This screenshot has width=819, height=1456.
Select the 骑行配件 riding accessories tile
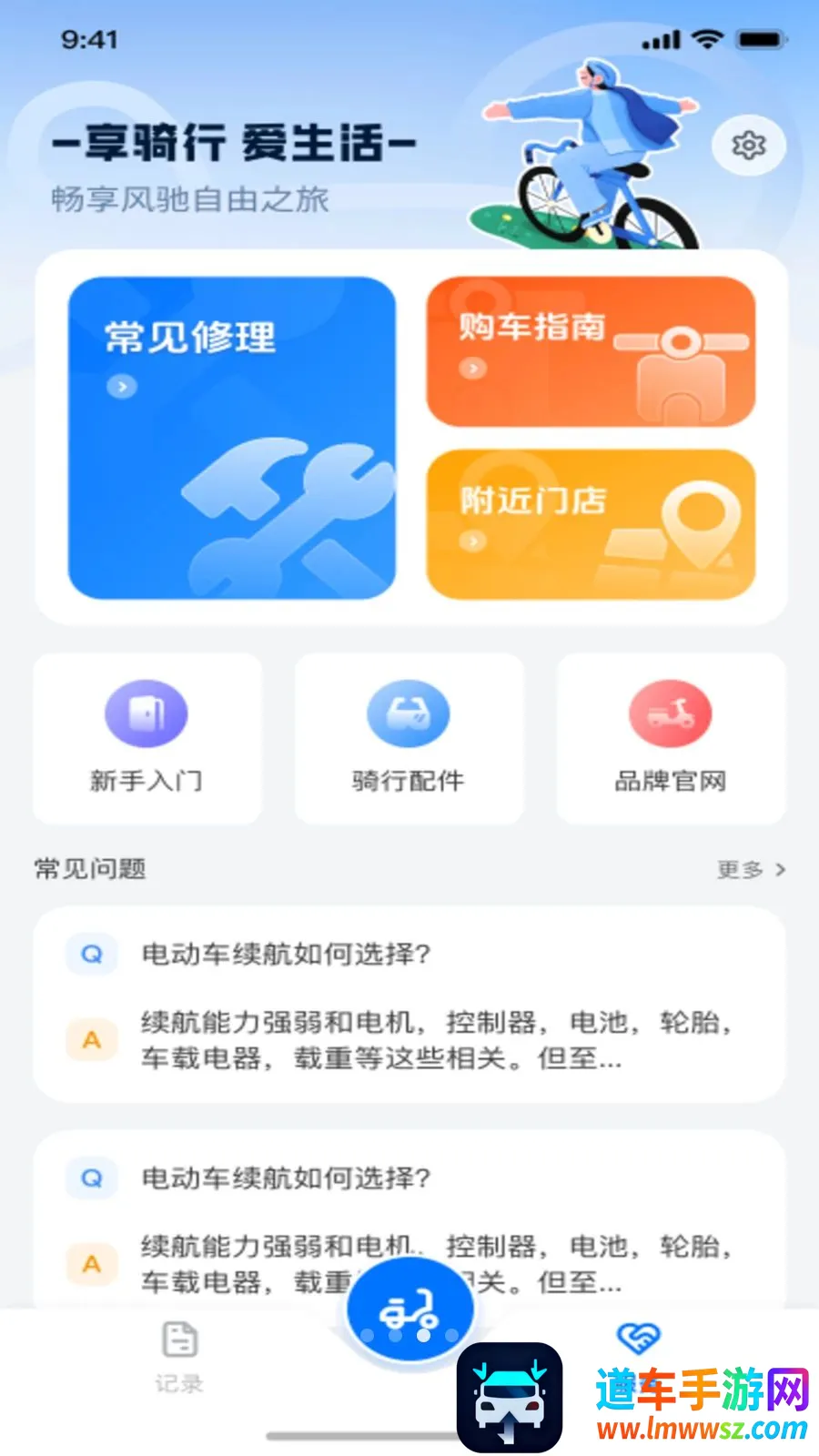click(x=409, y=739)
